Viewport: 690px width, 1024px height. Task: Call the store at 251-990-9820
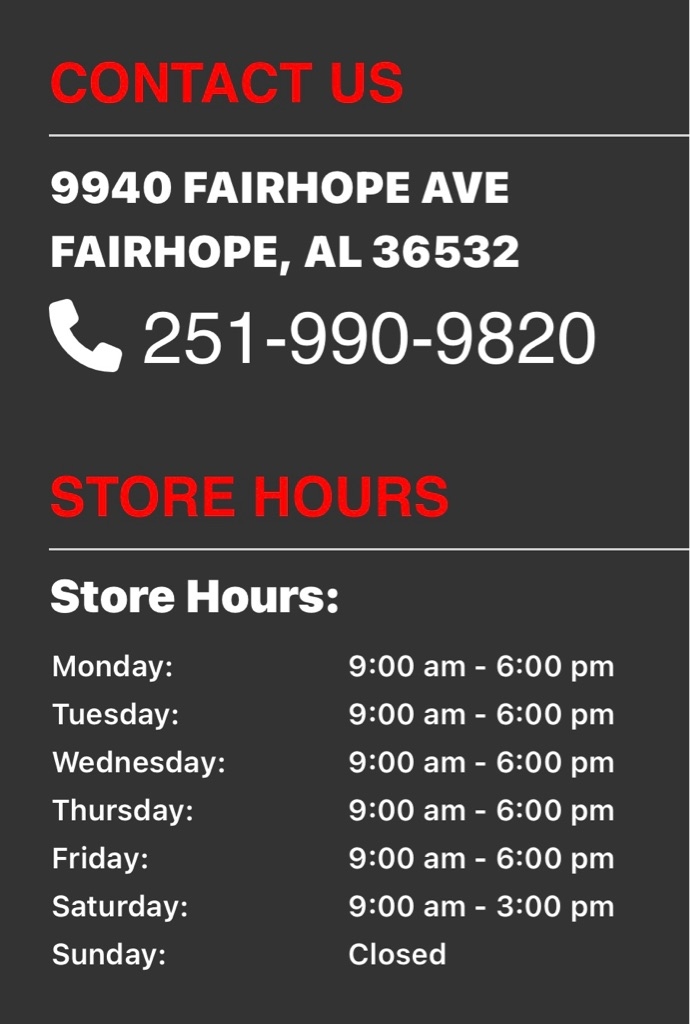point(368,338)
